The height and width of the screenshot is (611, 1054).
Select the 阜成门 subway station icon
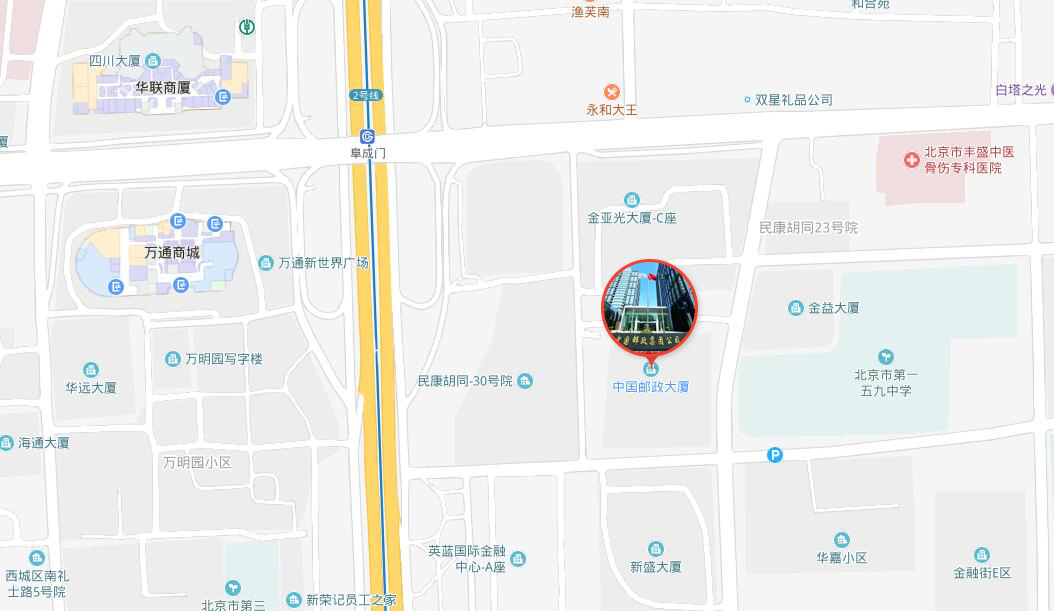[x=368, y=136]
